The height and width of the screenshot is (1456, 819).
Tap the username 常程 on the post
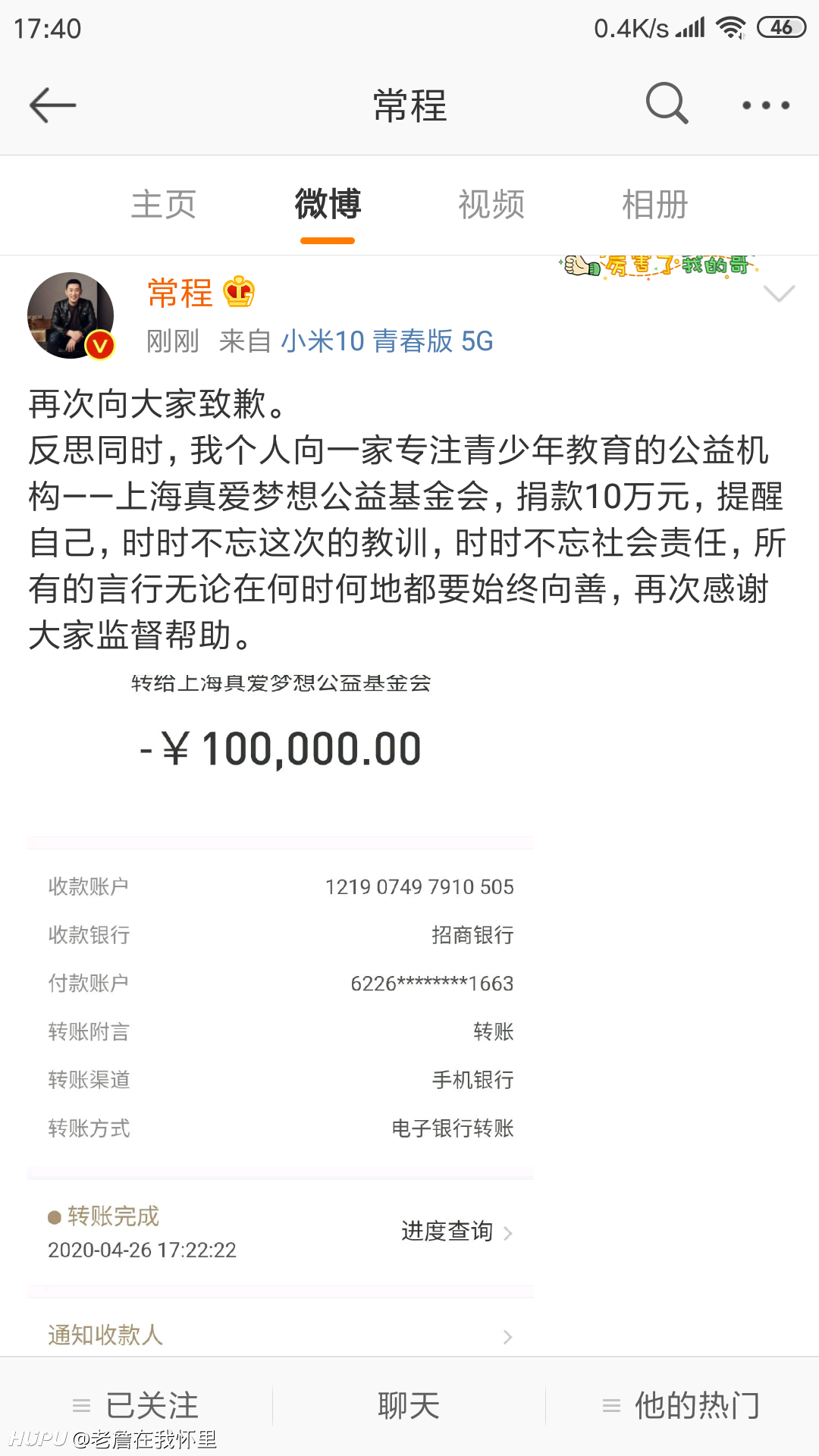coord(180,293)
